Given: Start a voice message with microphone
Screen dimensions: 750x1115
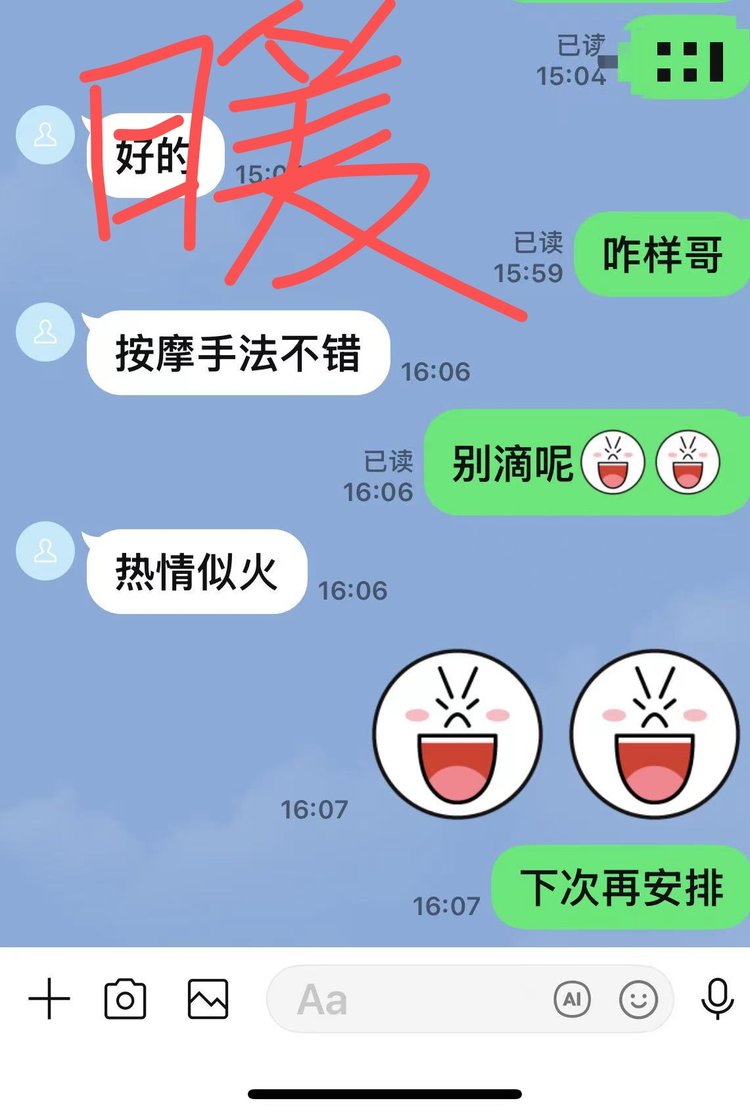Looking at the screenshot, I should tap(717, 998).
